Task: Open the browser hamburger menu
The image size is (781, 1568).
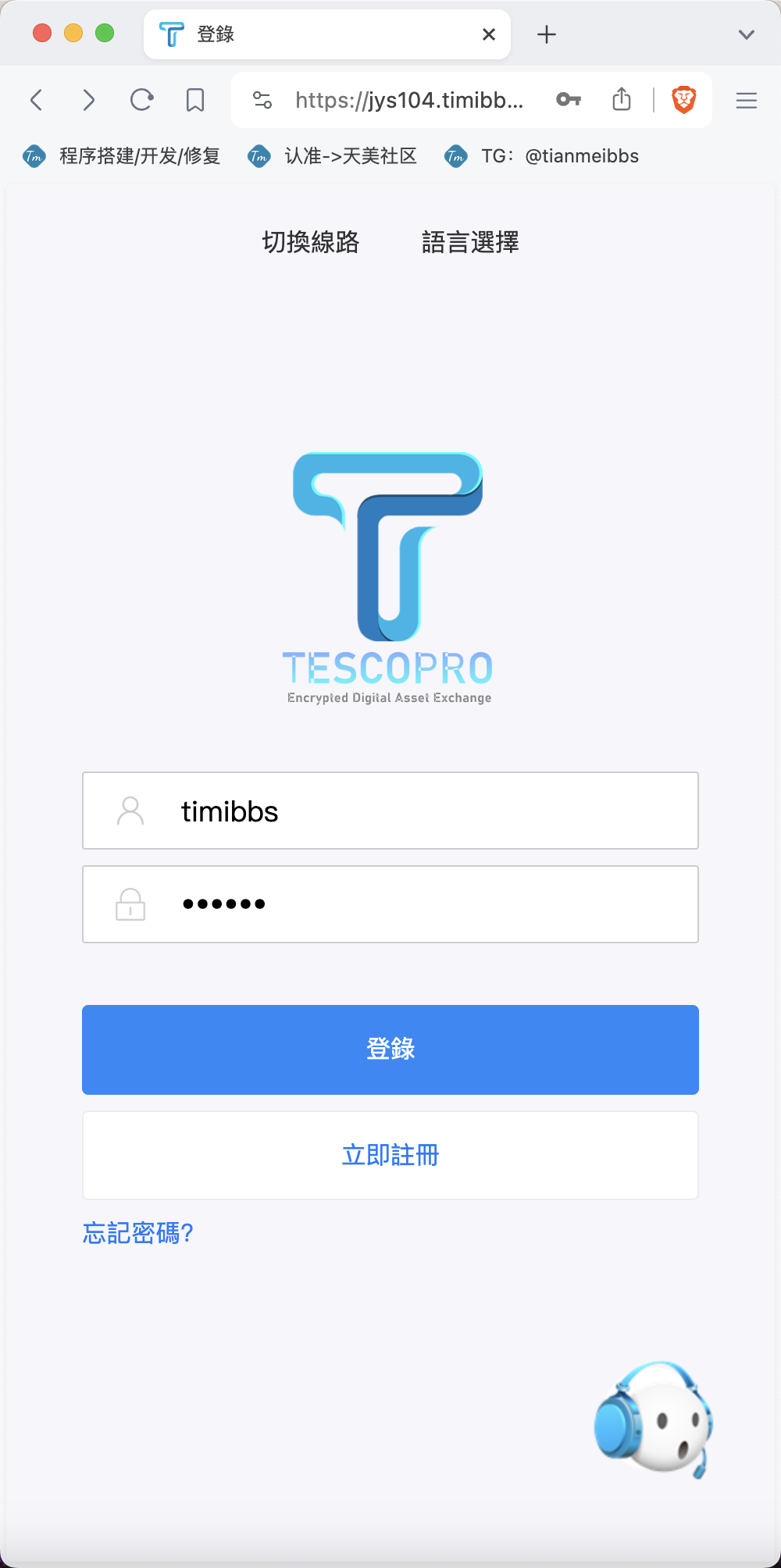Action: coord(747,100)
